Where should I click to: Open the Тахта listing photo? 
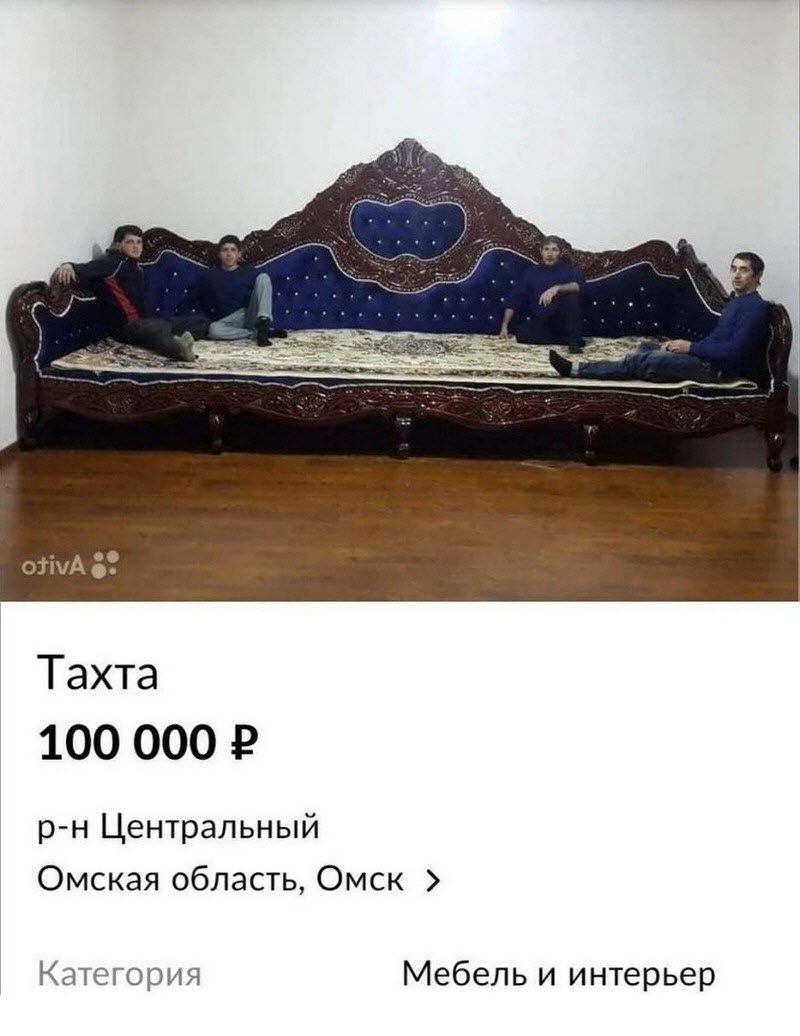tap(400, 300)
